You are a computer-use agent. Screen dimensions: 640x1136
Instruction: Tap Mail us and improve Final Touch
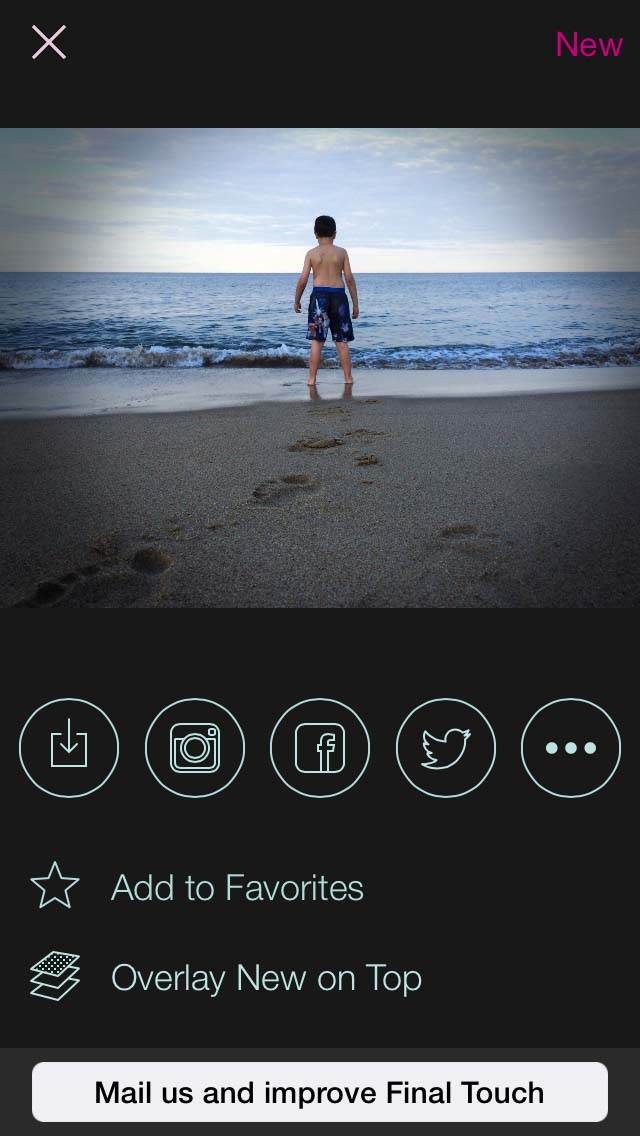coord(320,1092)
